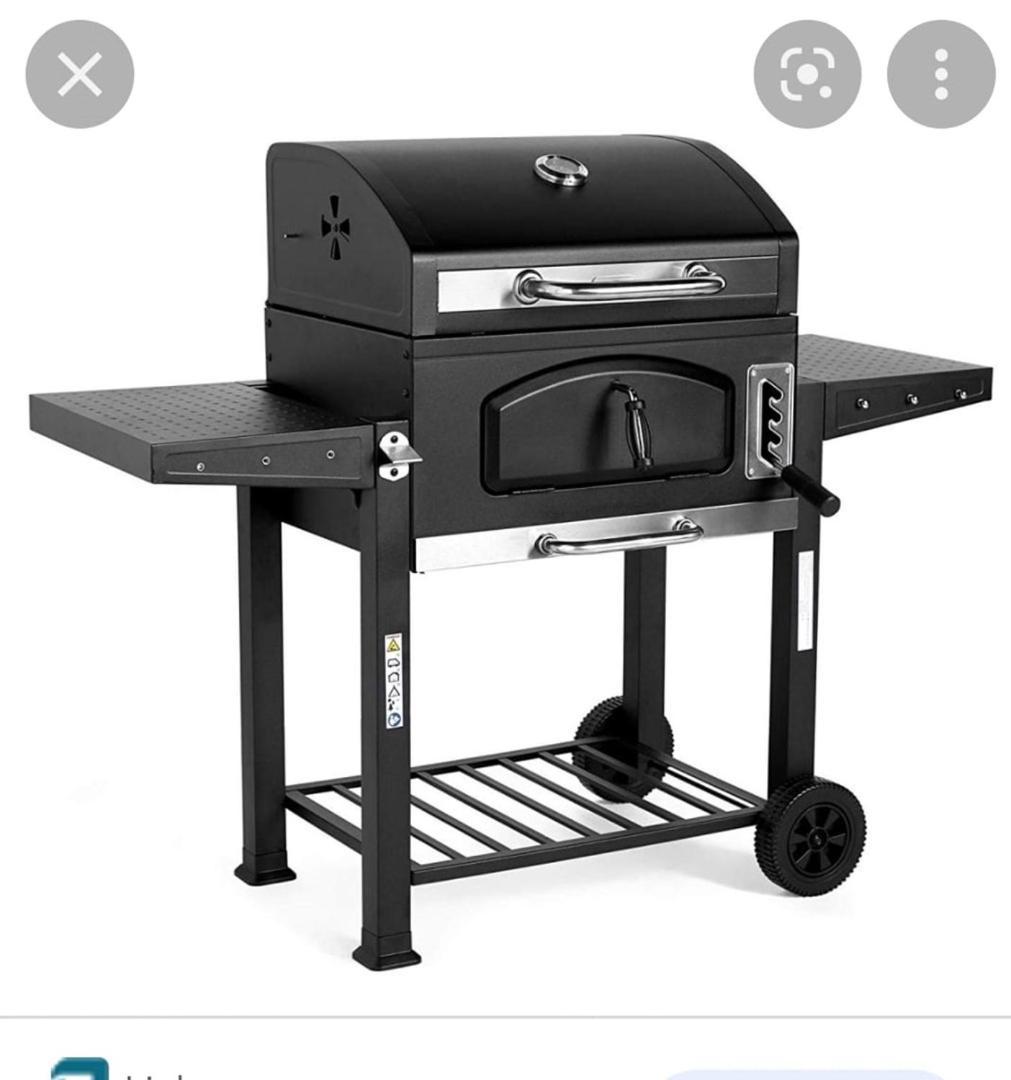Close the image viewer
This screenshot has height=1080, width=1011.
[x=79, y=75]
